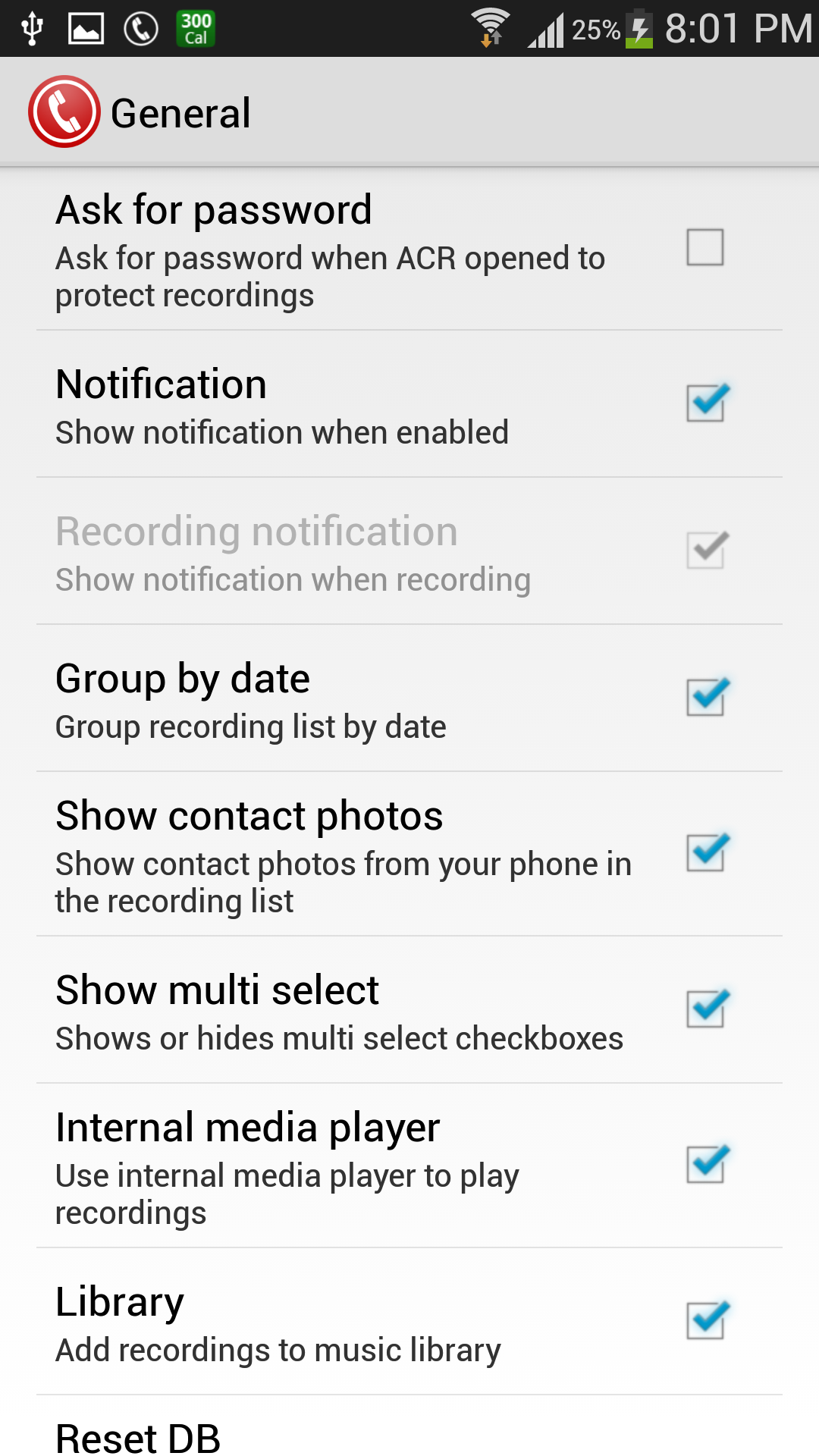Enable the Ask for password checkbox
This screenshot has width=819, height=1456.
705,247
